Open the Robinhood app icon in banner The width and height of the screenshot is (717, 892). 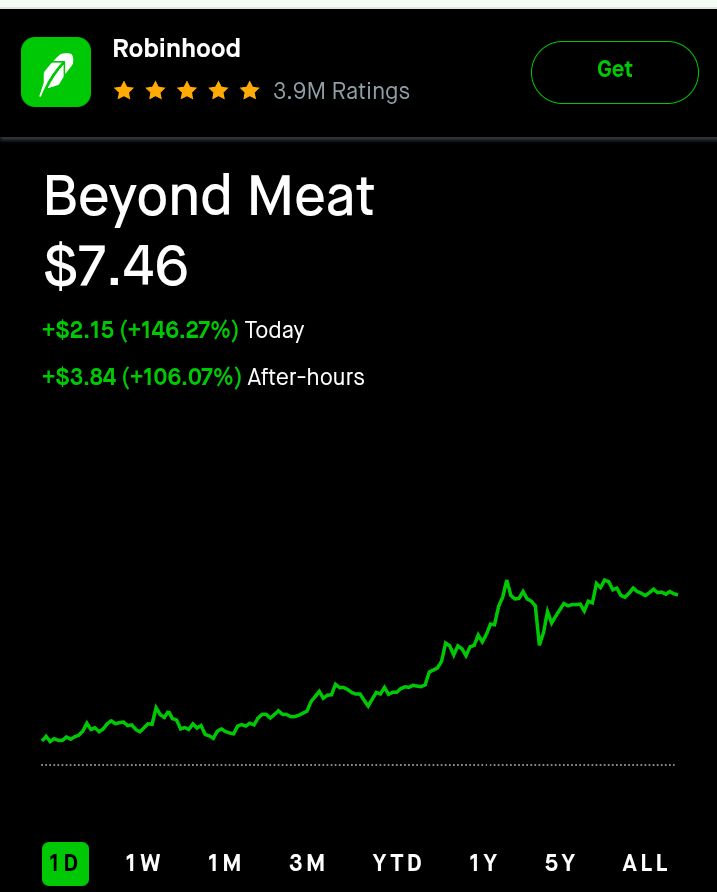pyautogui.click(x=56, y=72)
